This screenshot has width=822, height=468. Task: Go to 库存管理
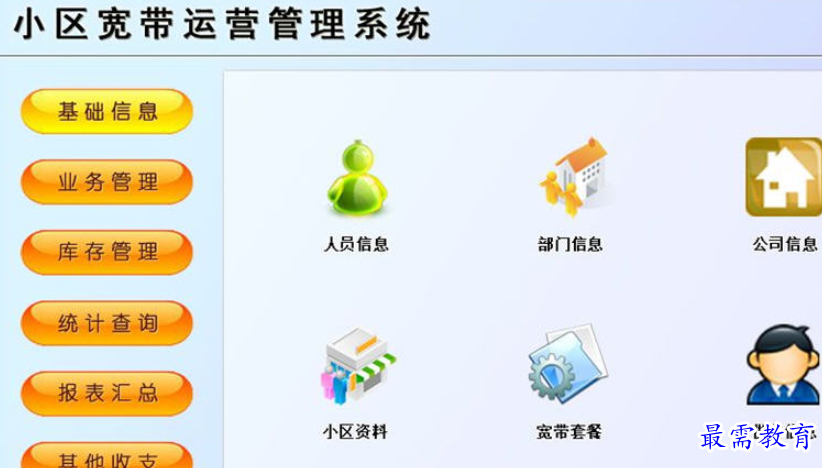(x=107, y=252)
